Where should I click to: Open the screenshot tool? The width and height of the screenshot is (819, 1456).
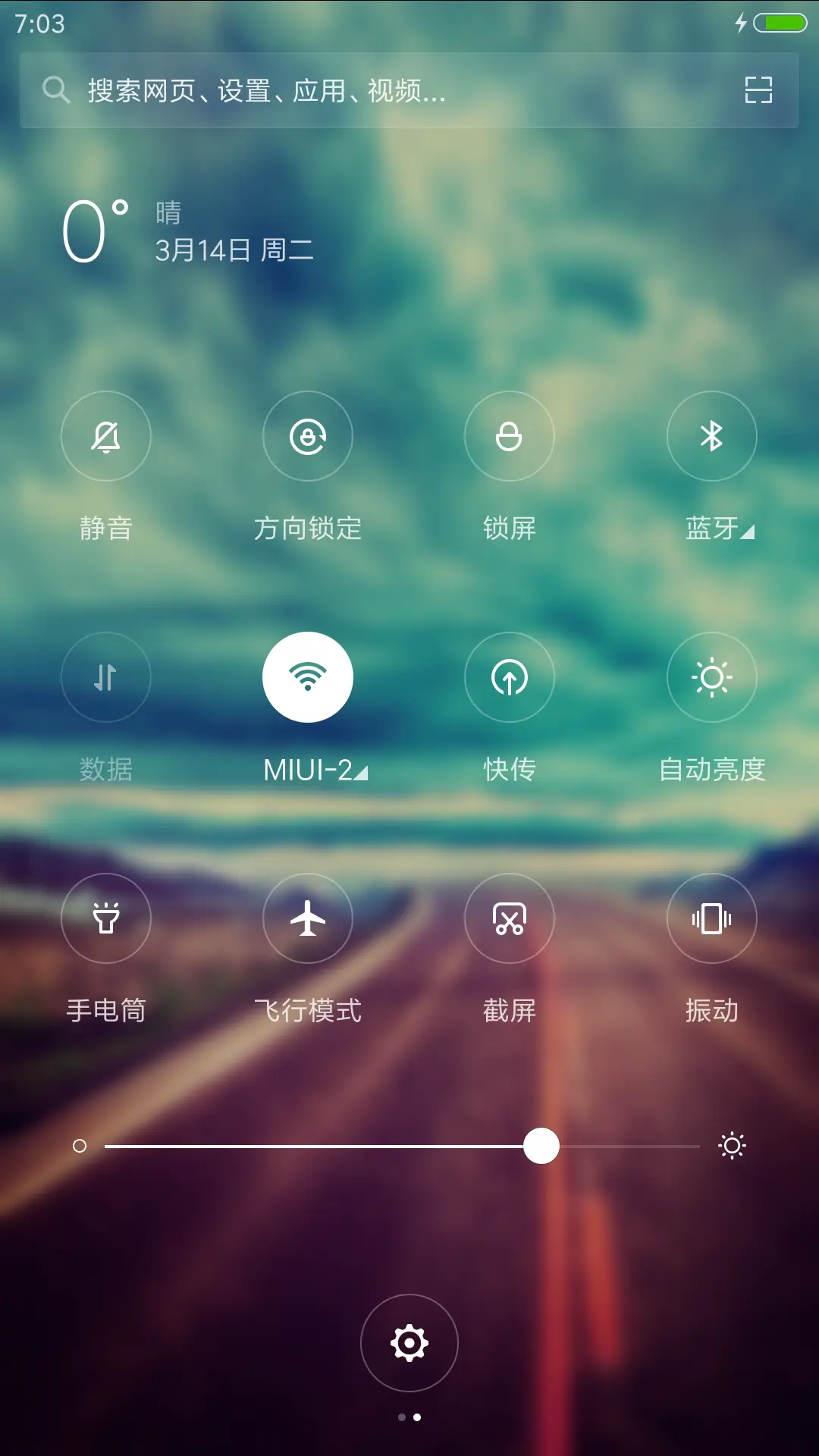[x=510, y=918]
